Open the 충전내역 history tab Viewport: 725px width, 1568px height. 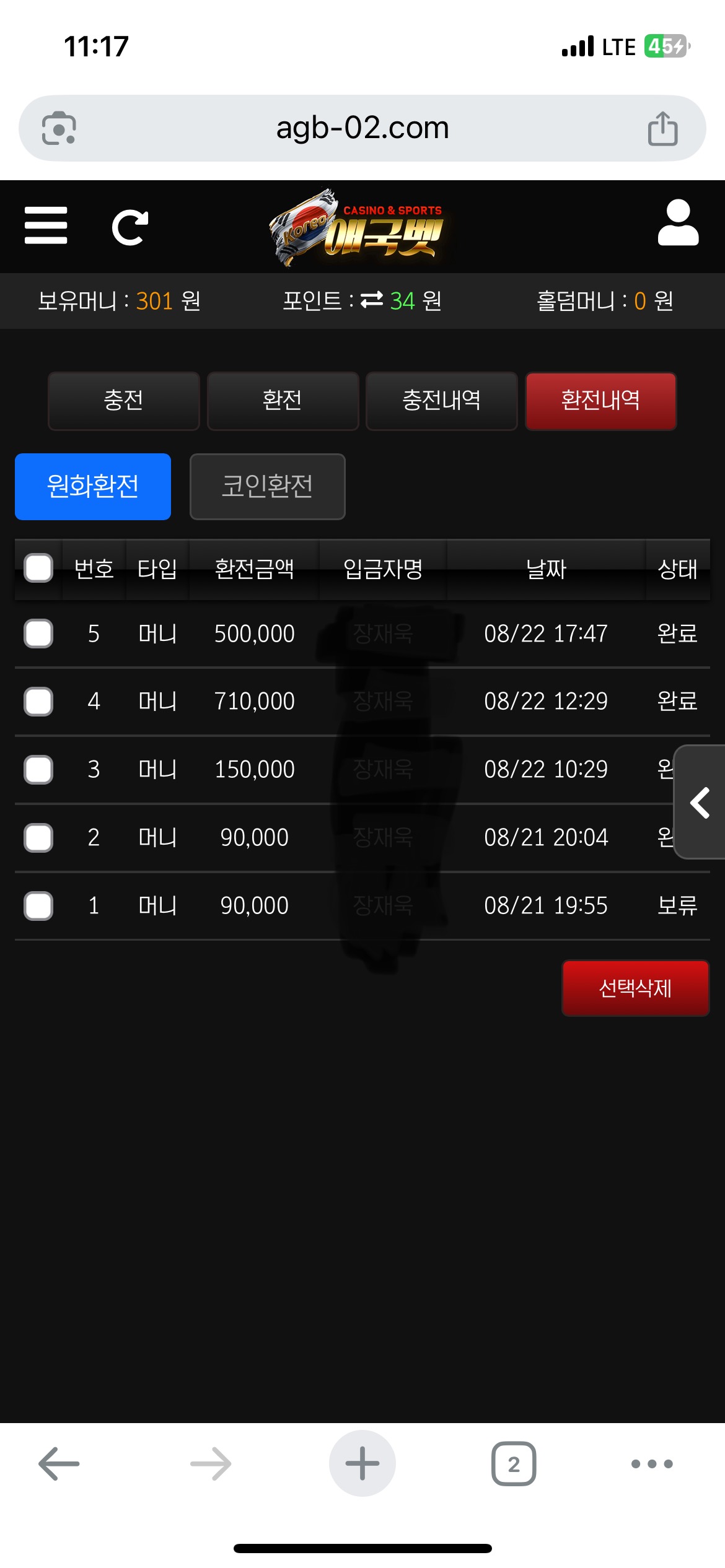[x=441, y=401]
